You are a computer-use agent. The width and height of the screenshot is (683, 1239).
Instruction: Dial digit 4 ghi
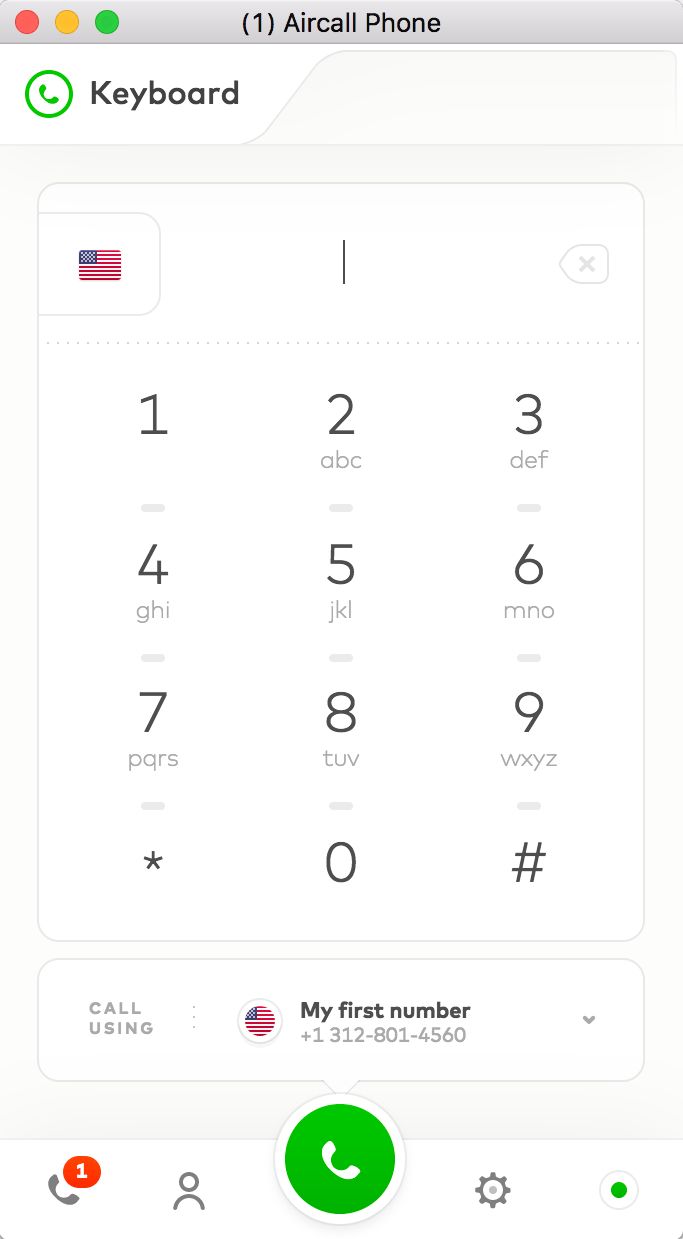click(x=153, y=580)
